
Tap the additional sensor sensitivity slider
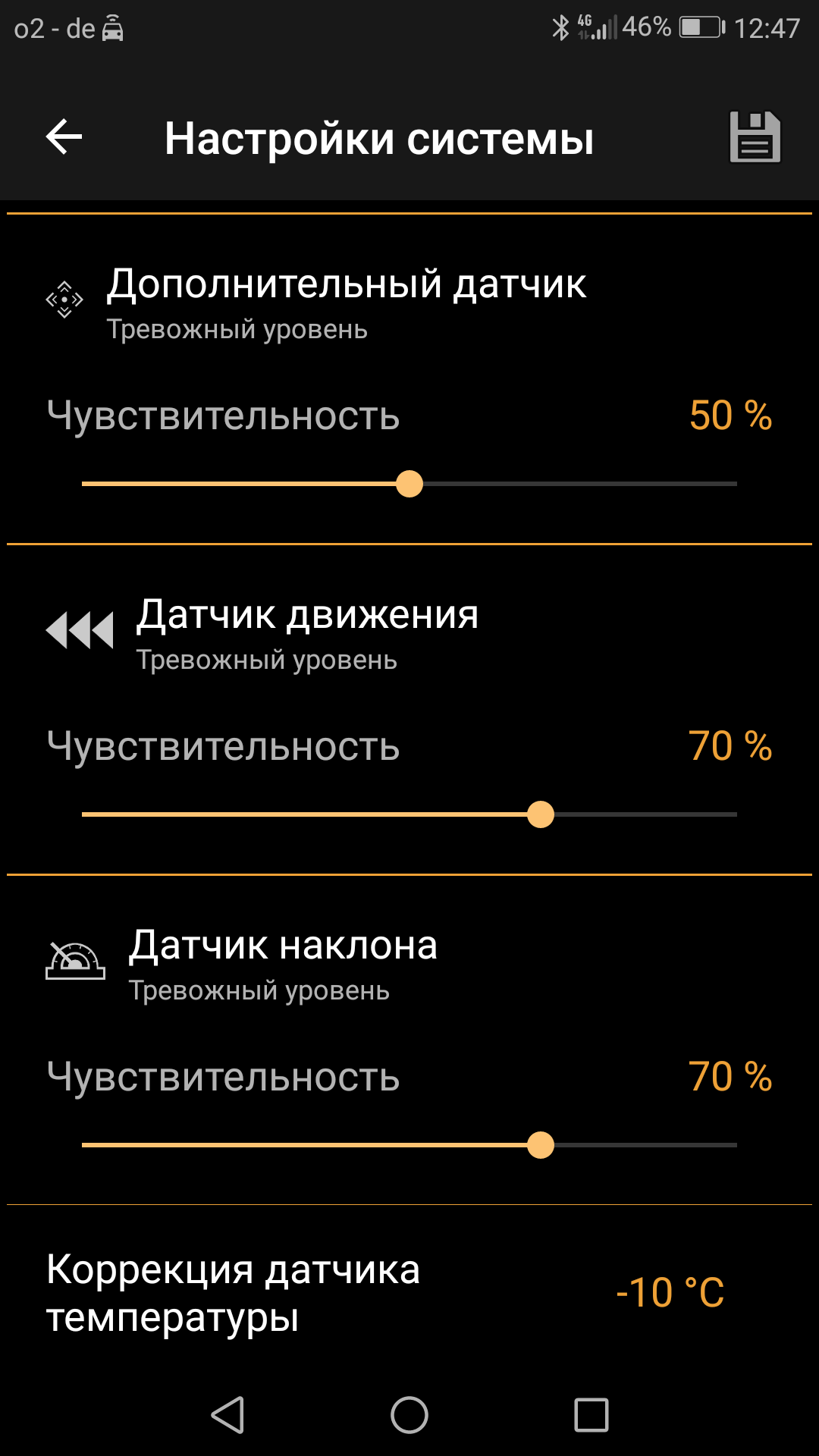pyautogui.click(x=409, y=484)
